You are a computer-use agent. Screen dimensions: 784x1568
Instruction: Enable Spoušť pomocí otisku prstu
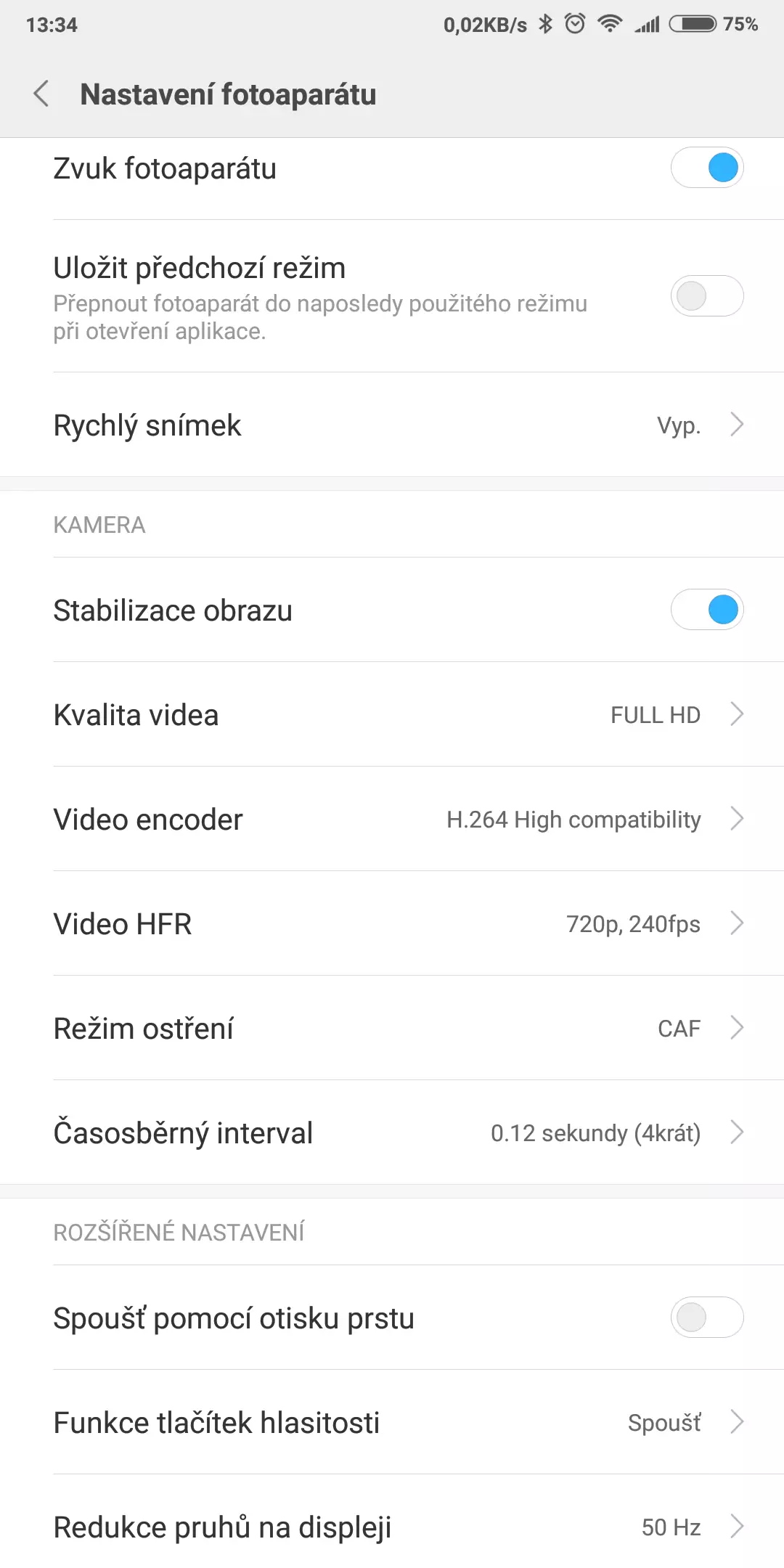coord(706,1318)
